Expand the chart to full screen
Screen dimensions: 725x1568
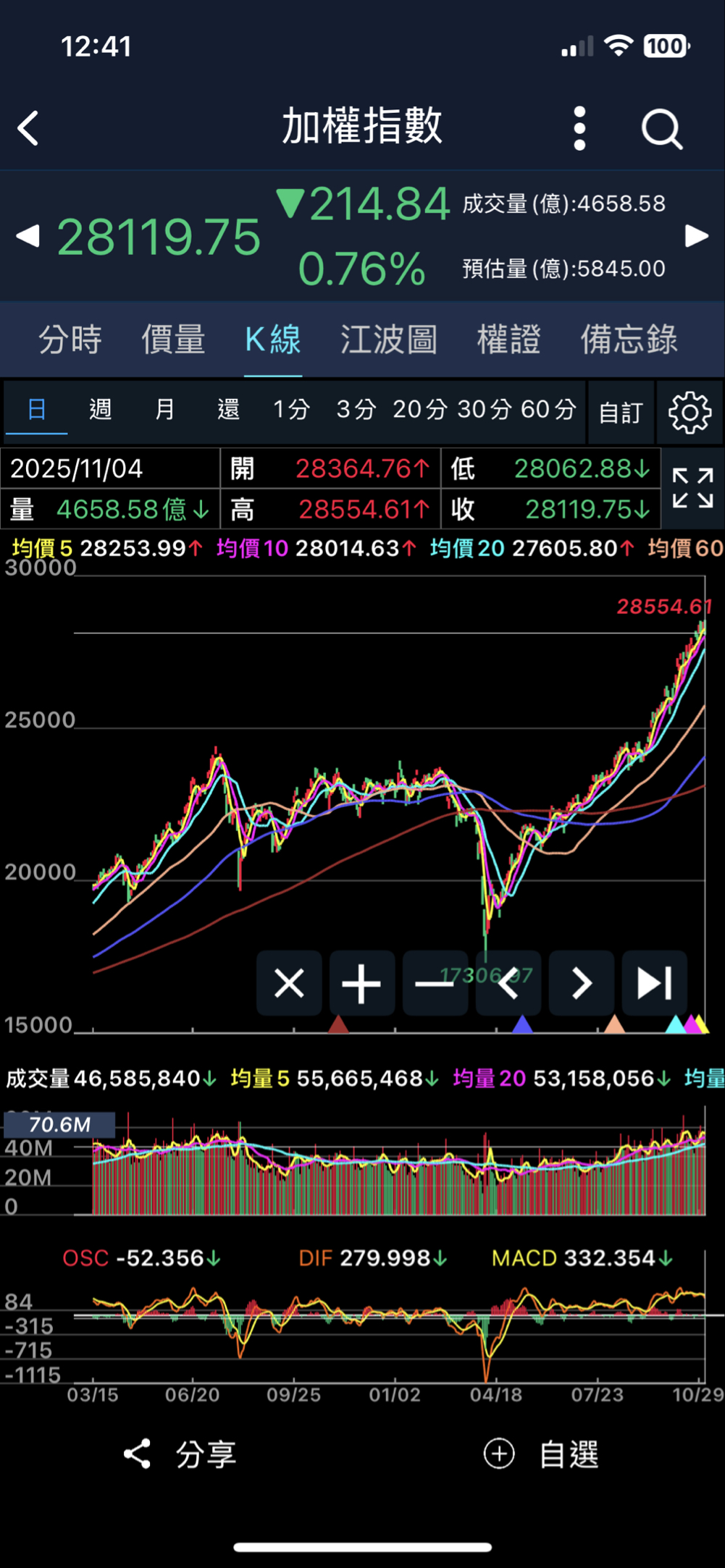click(692, 488)
